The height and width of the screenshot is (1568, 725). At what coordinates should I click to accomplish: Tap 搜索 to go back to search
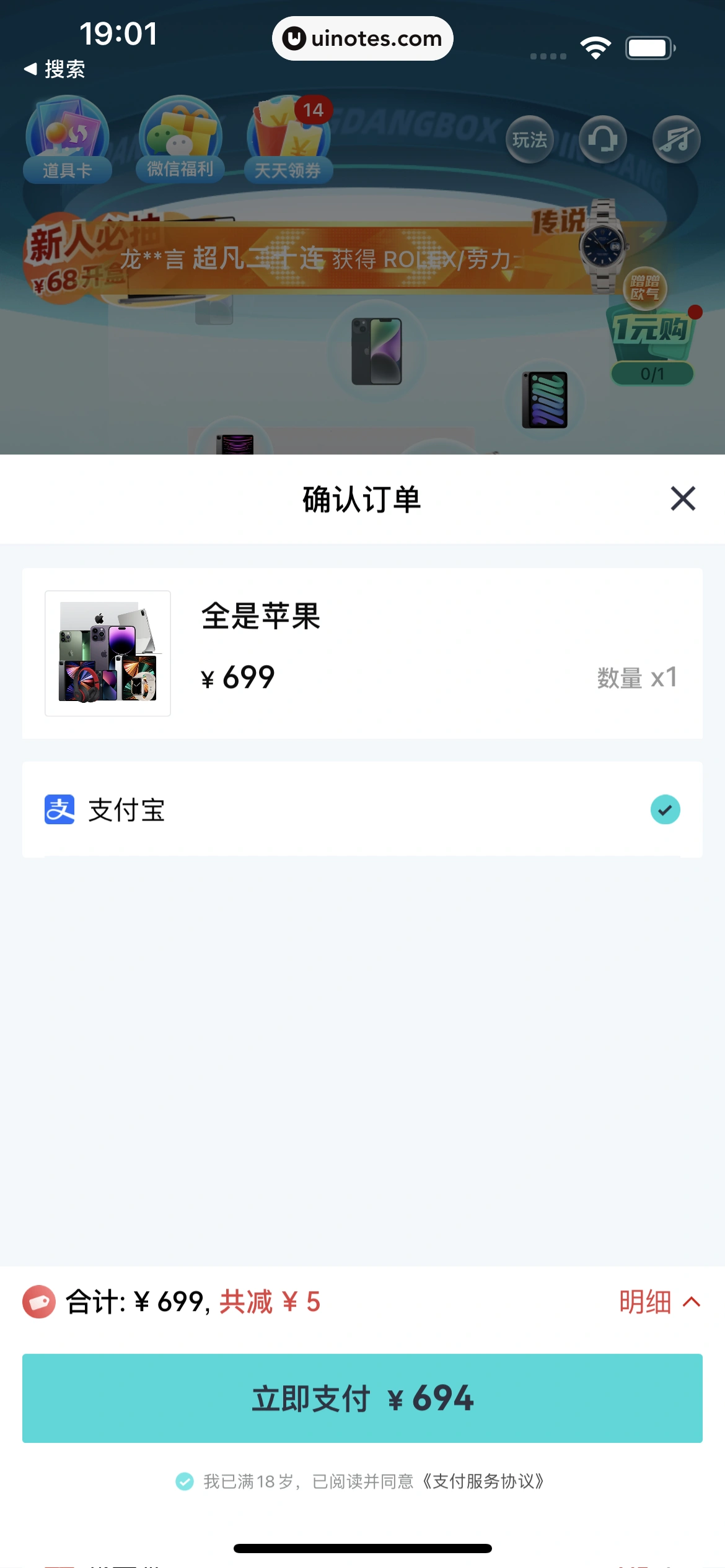click(55, 69)
